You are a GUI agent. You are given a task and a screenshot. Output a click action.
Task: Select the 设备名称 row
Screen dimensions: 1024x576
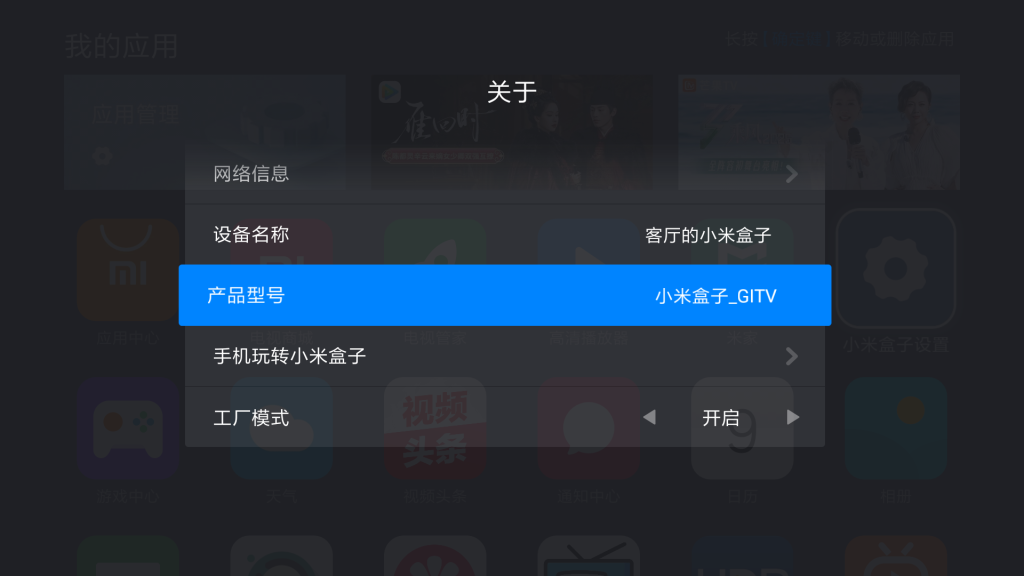coord(504,235)
